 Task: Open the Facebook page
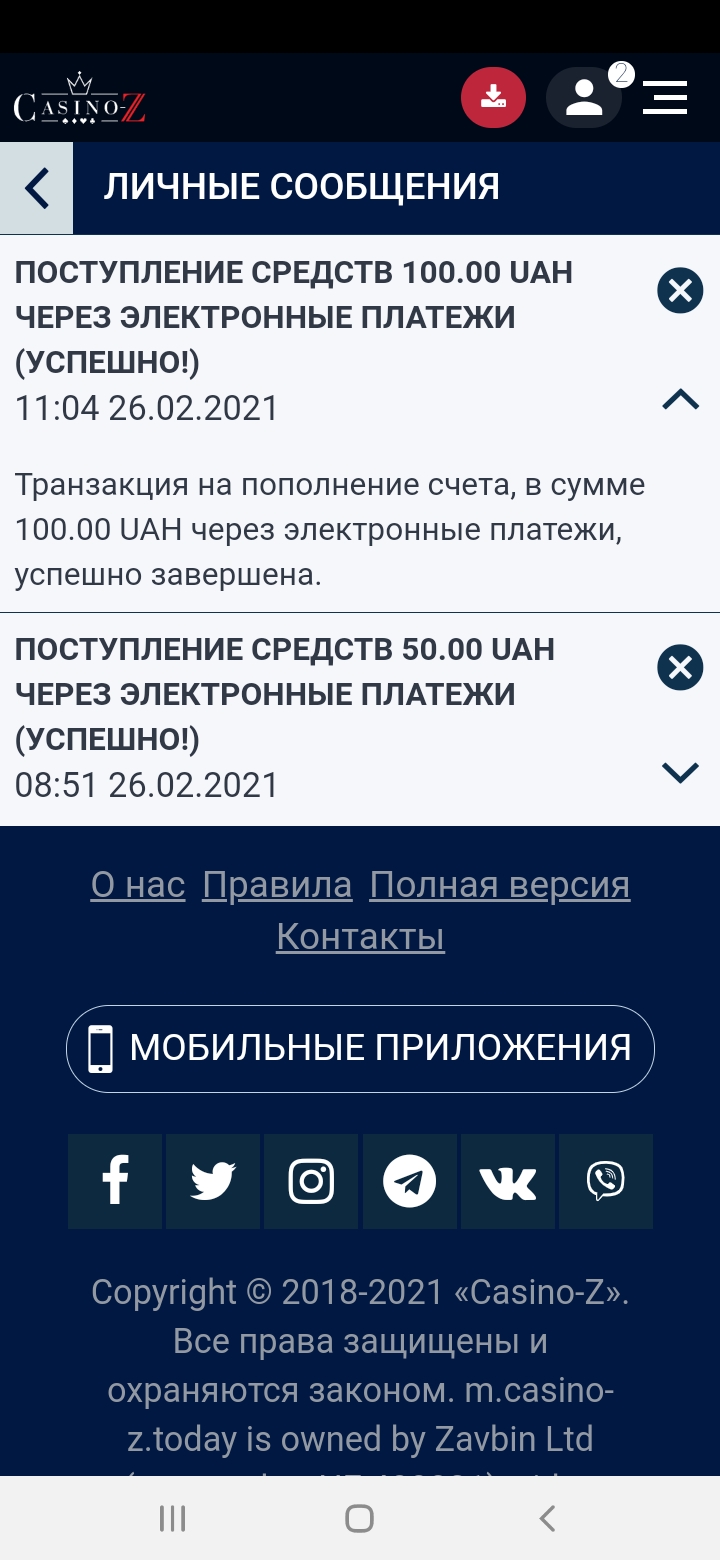pos(115,1181)
